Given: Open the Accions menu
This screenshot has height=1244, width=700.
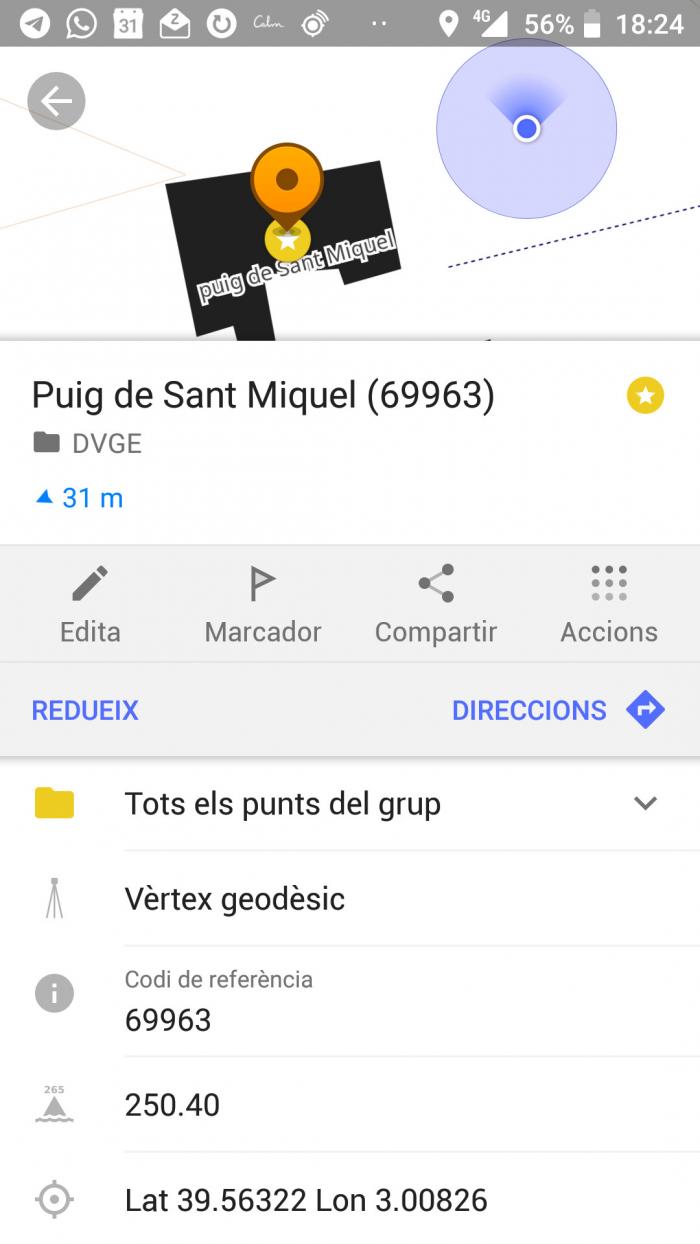Looking at the screenshot, I should [x=609, y=604].
